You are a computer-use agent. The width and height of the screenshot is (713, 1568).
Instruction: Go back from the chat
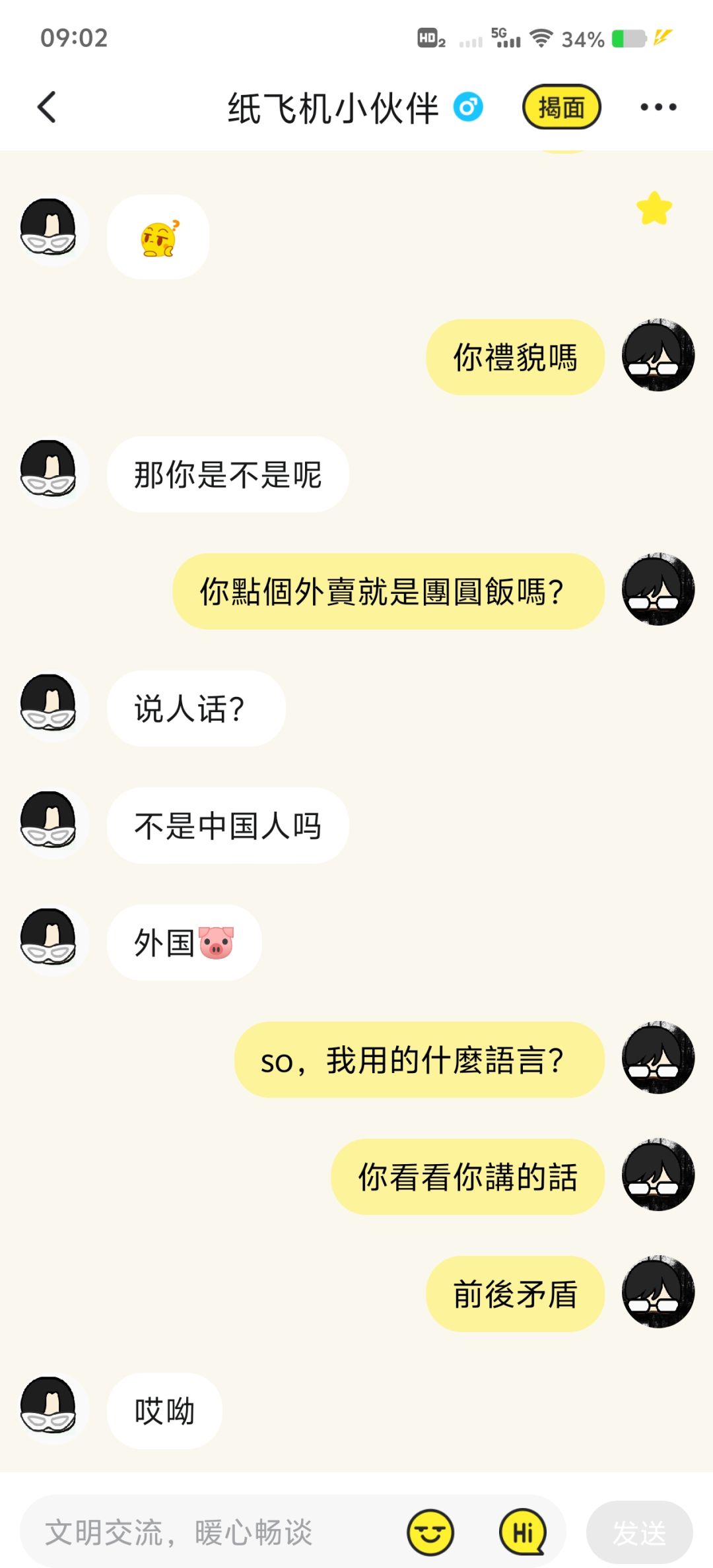47,107
